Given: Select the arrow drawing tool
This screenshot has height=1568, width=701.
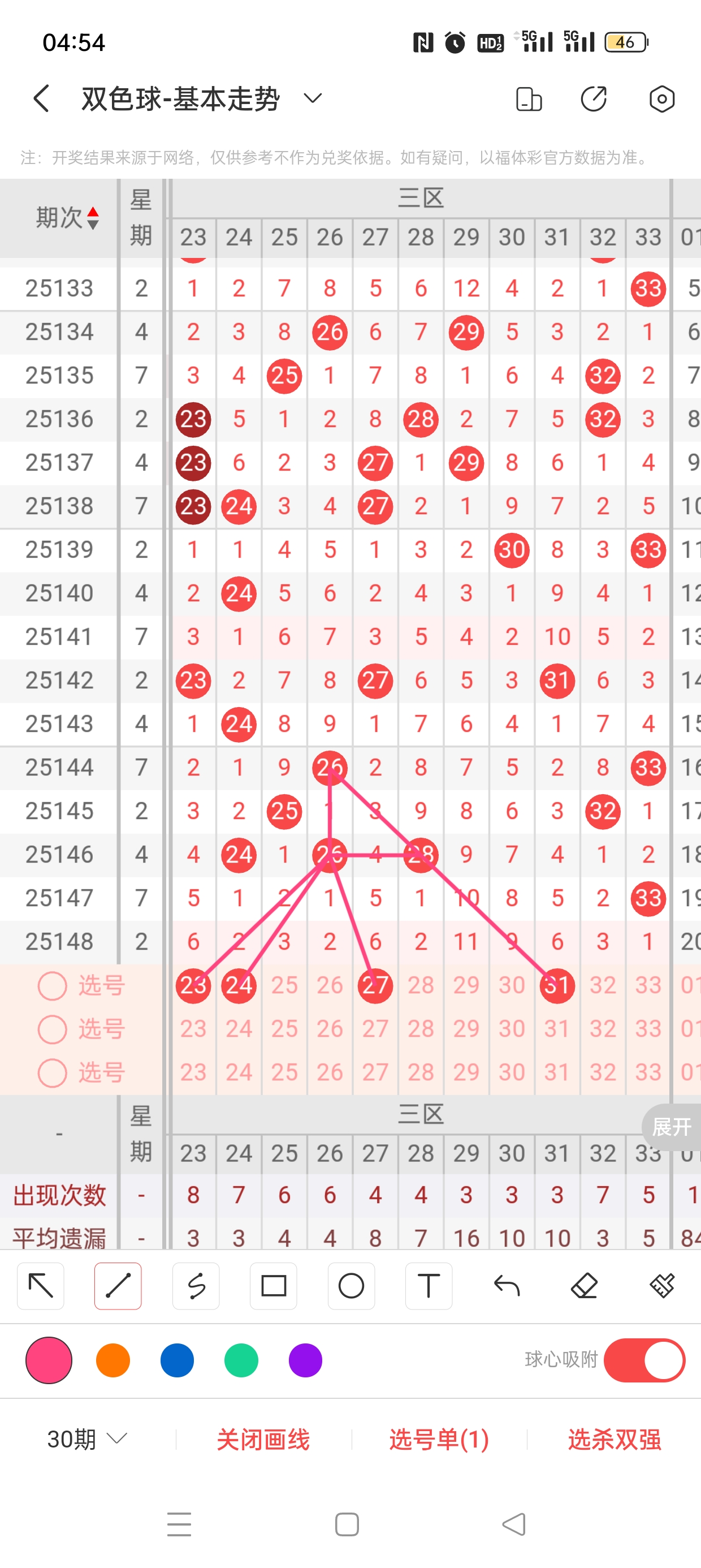Looking at the screenshot, I should 41,1286.
